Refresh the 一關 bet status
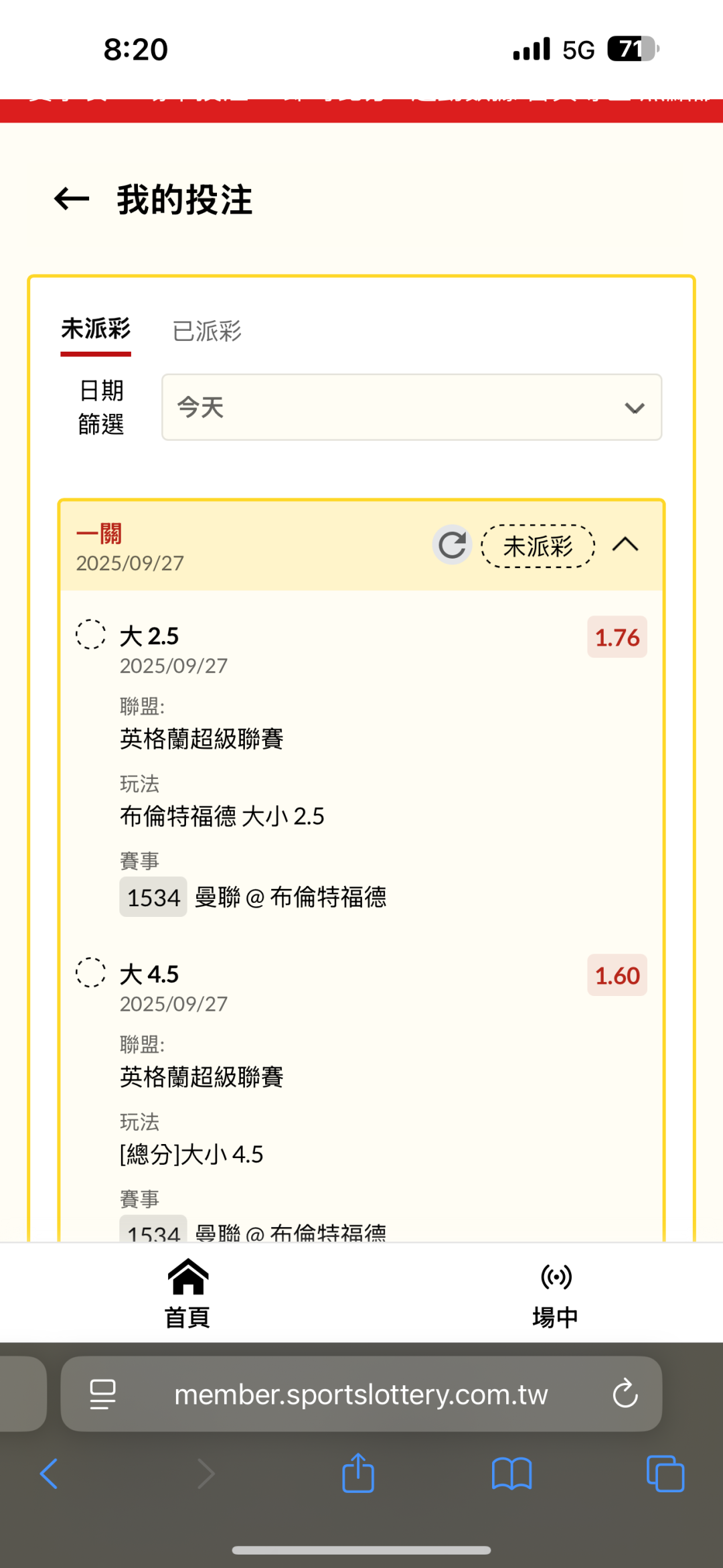The height and width of the screenshot is (1568, 723). click(453, 545)
